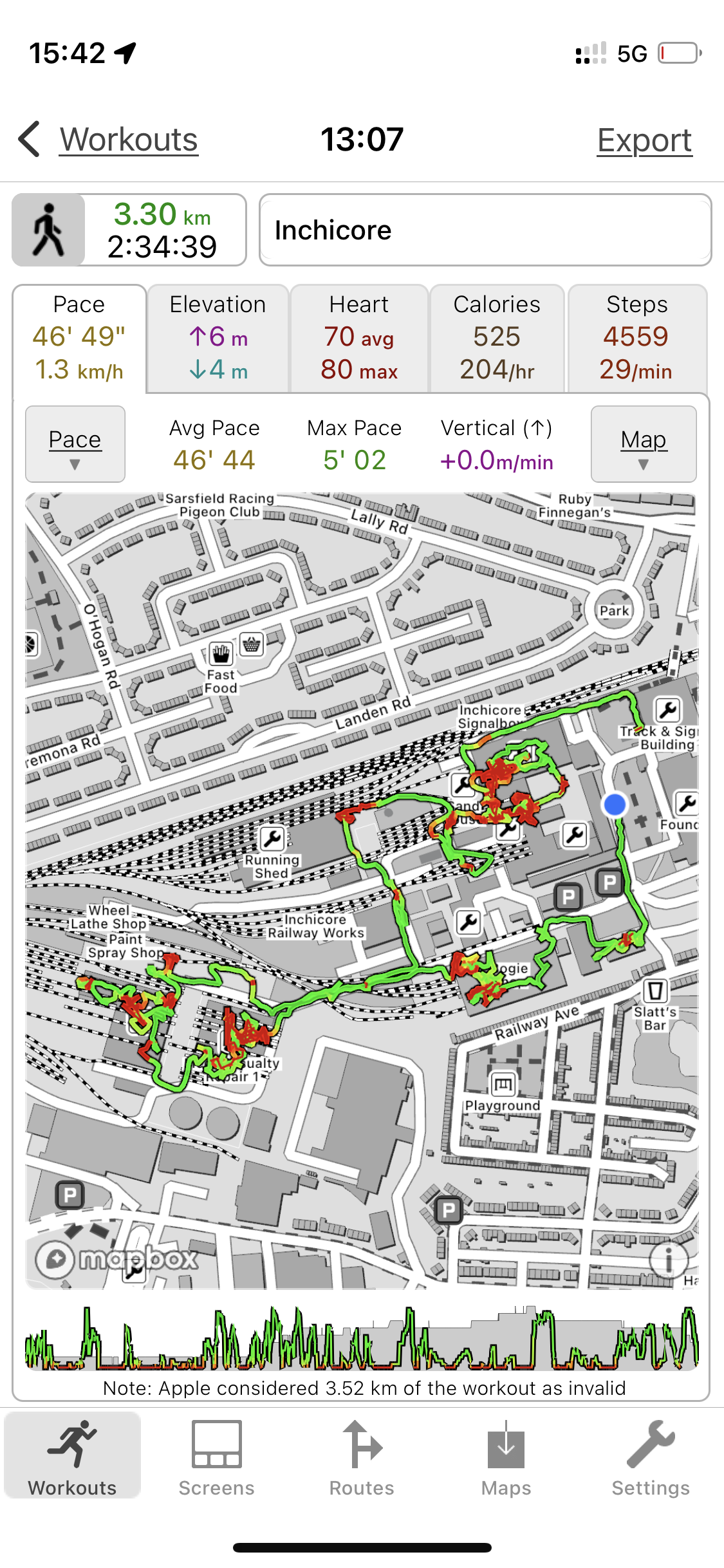Switch to the Calories tab
This screenshot has height=1568, width=724.
[x=497, y=338]
